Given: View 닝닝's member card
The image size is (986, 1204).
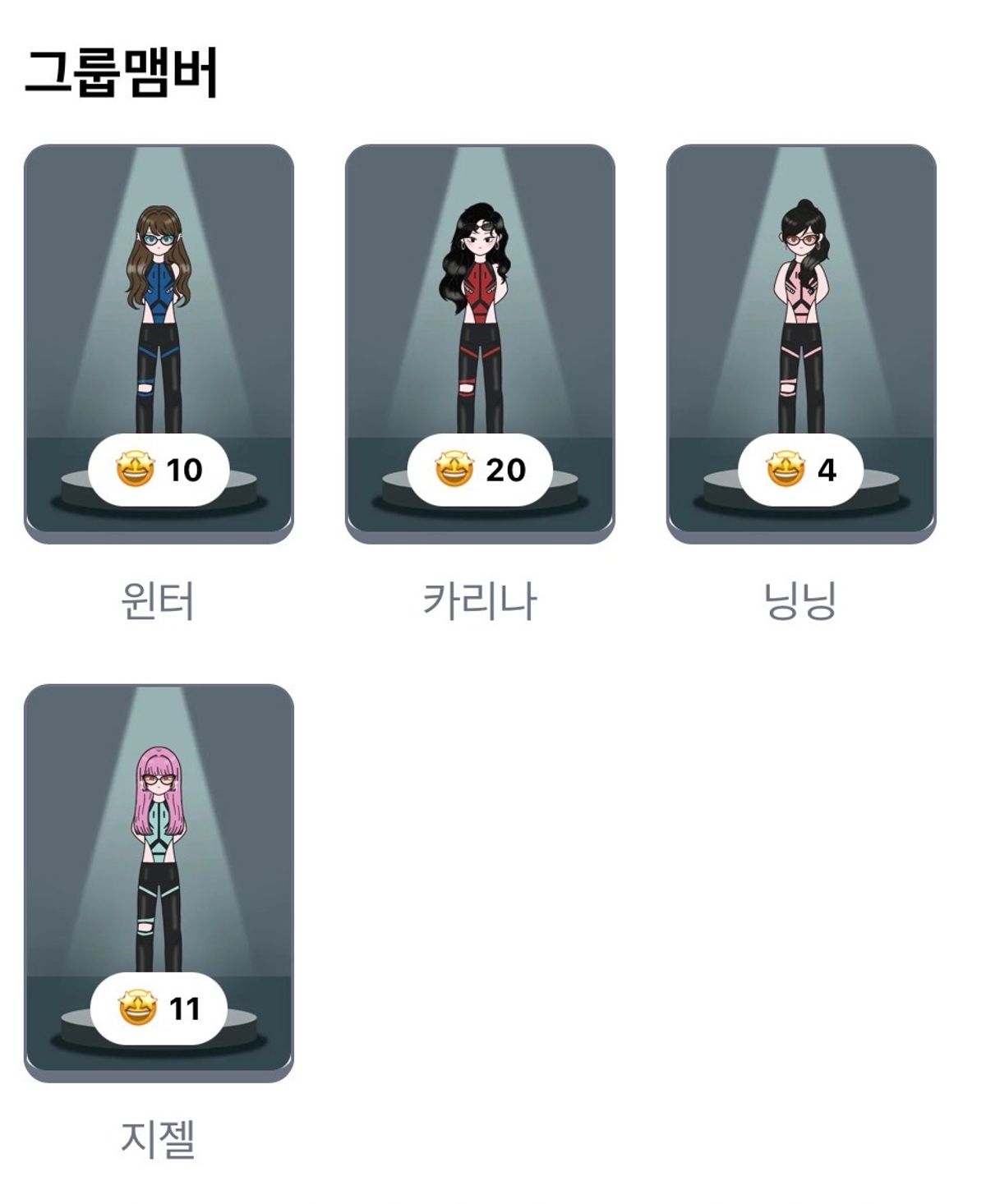Looking at the screenshot, I should (x=801, y=343).
